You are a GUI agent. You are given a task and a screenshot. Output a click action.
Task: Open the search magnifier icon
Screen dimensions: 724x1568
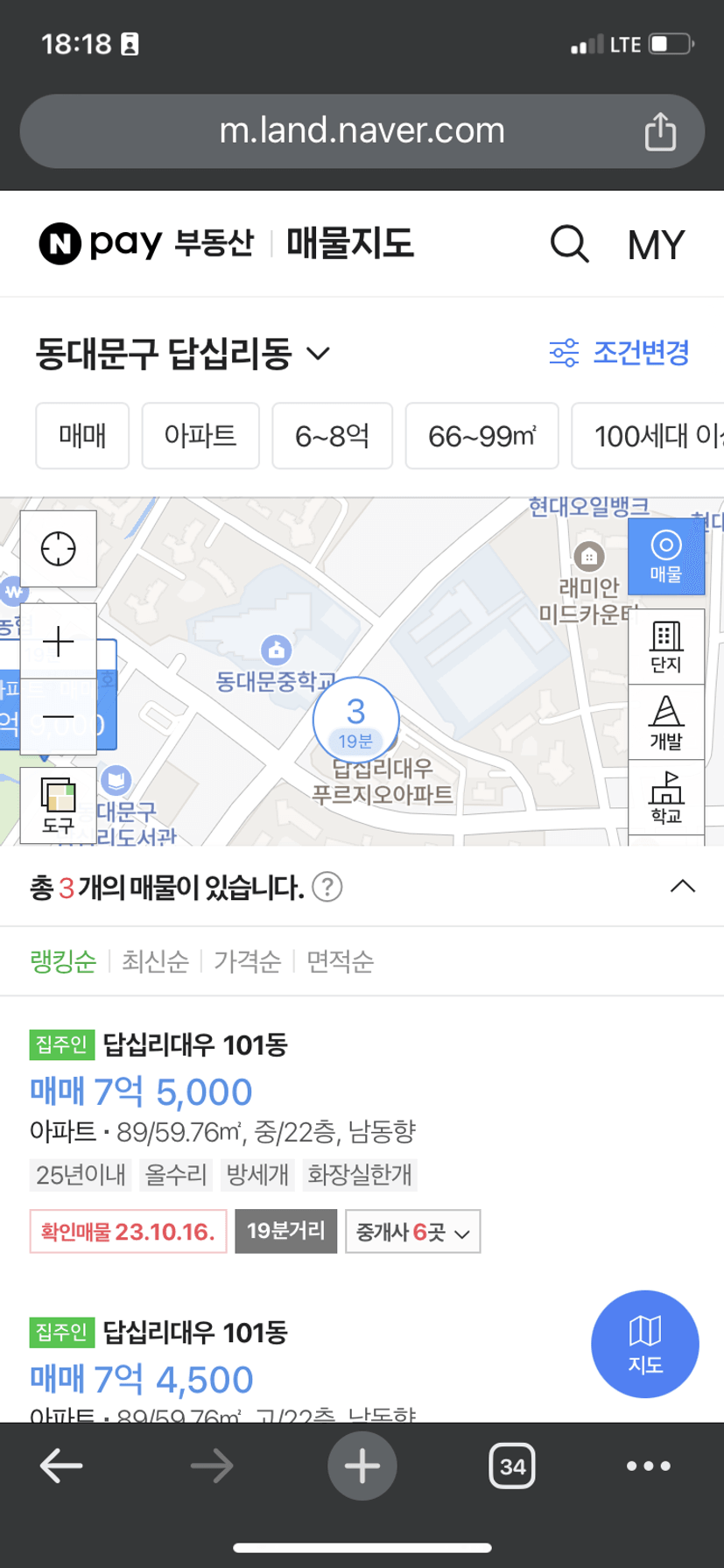[x=569, y=243]
